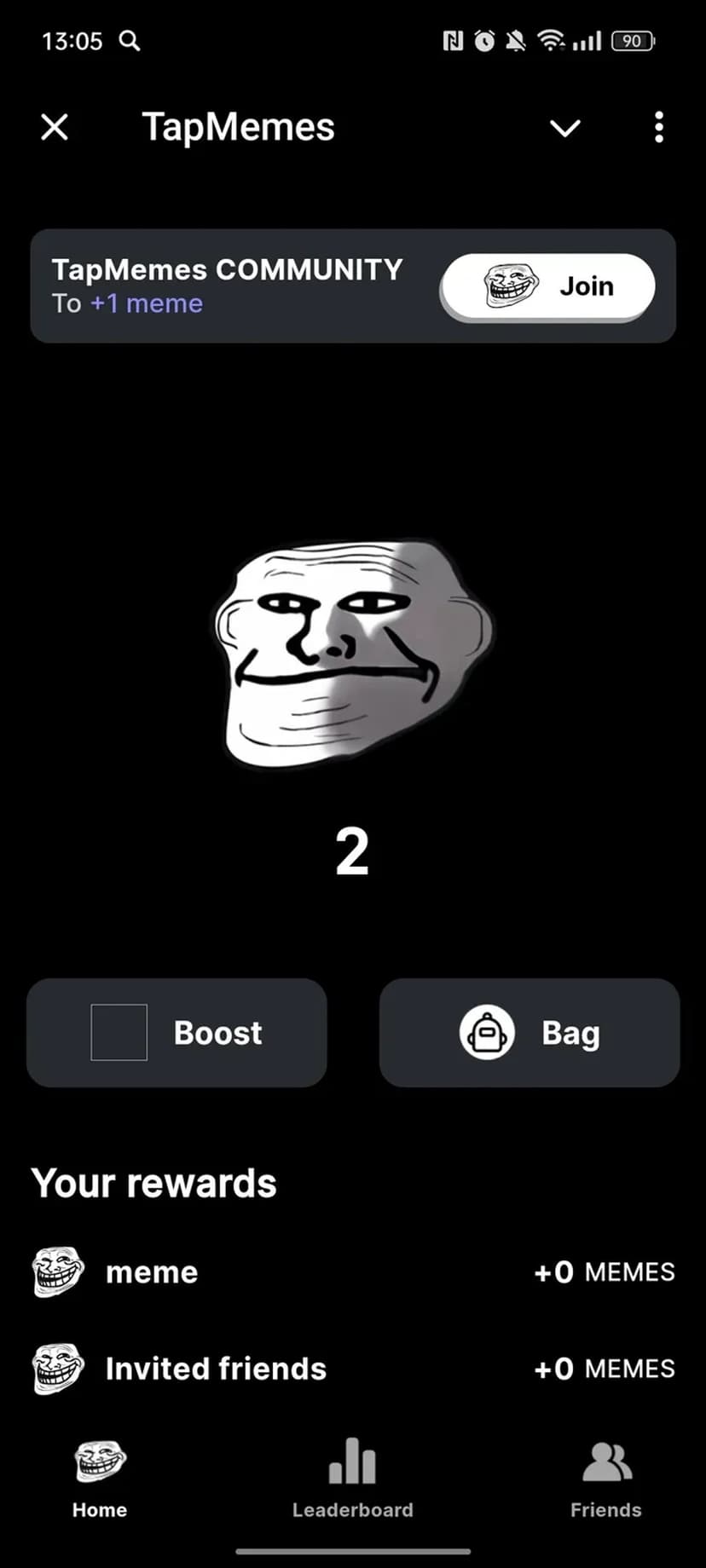Open the three-dot overflow menu
Image resolution: width=706 pixels, height=1568 pixels.
(x=658, y=128)
